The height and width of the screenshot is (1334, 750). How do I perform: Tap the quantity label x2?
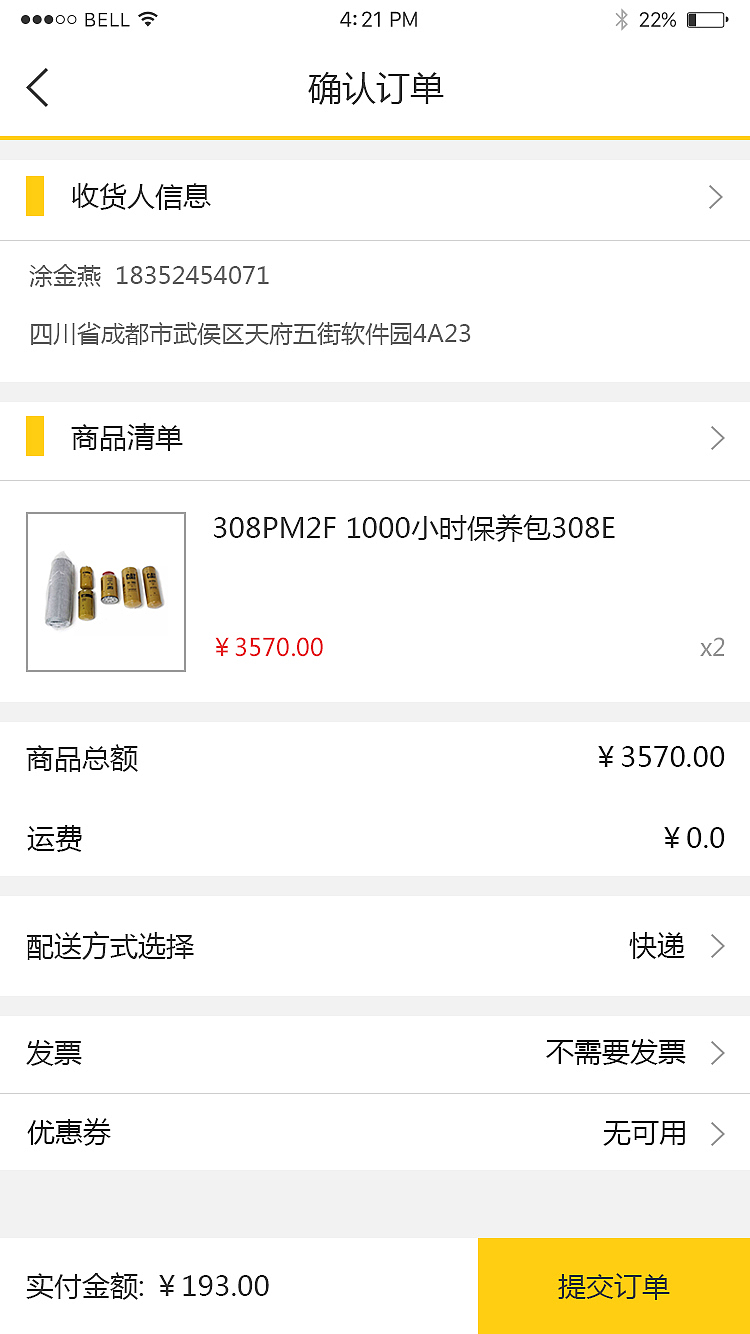711,648
